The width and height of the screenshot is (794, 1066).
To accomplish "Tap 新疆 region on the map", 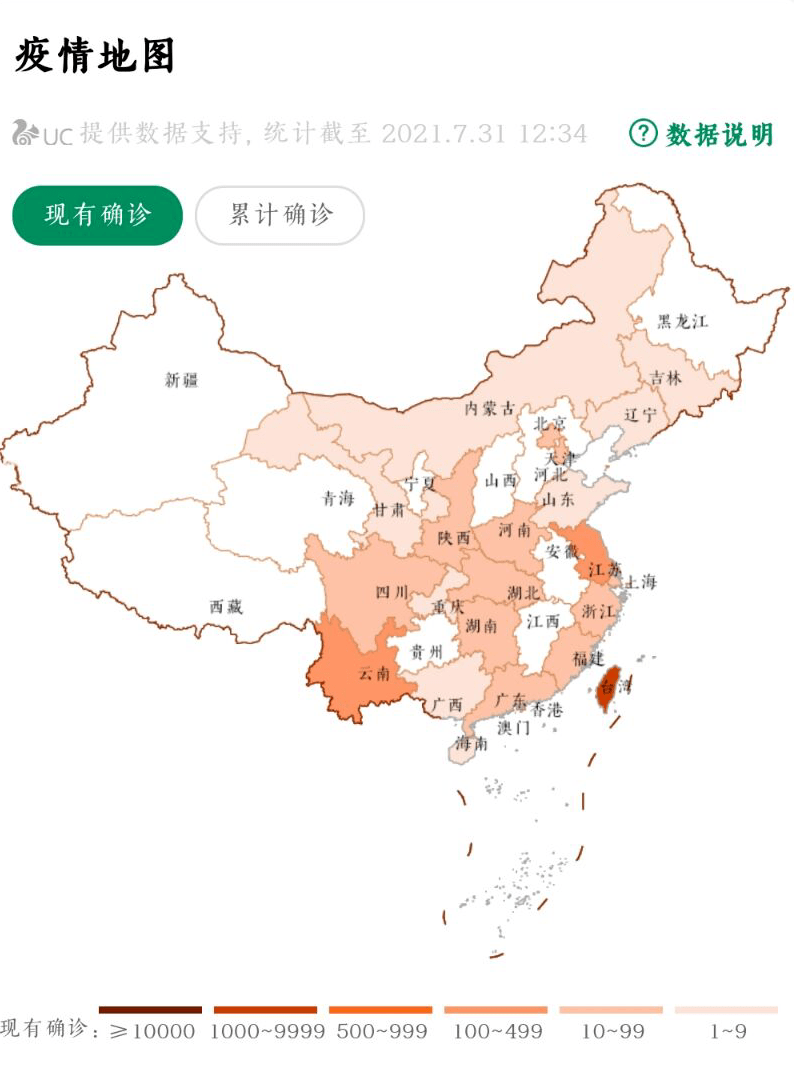I will [x=181, y=380].
